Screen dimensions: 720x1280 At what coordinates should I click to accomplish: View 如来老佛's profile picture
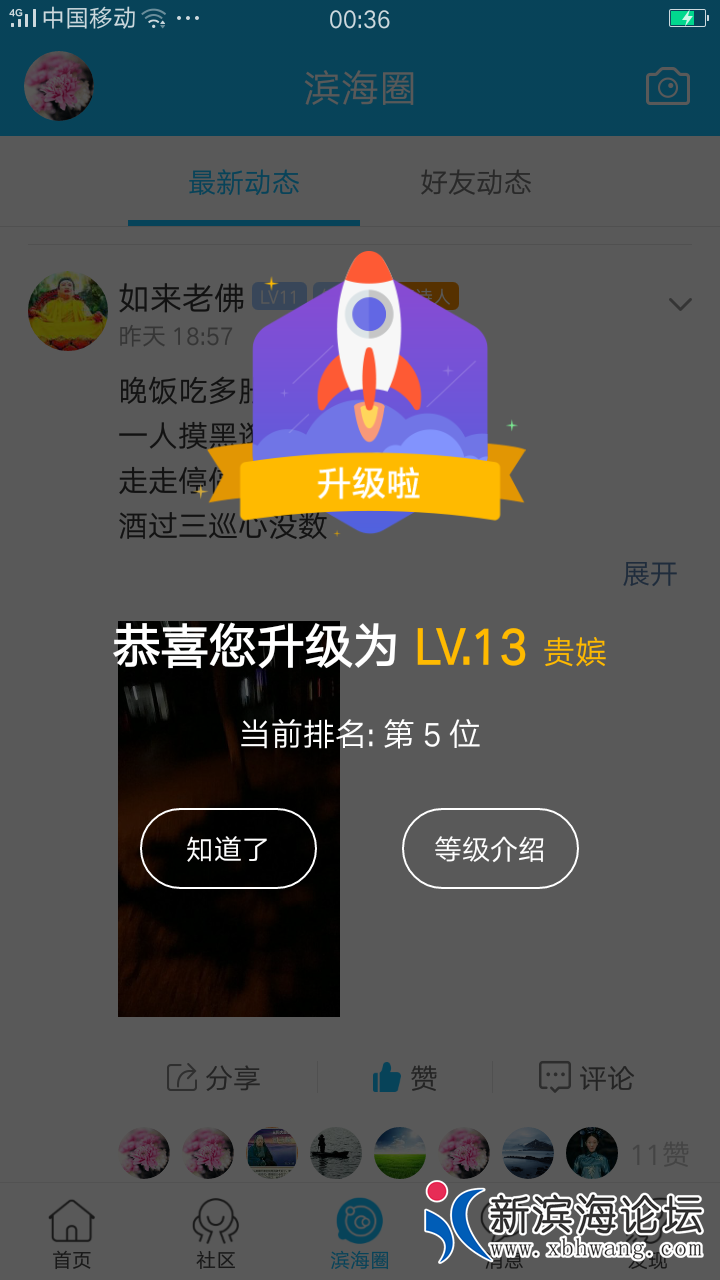tap(67, 311)
